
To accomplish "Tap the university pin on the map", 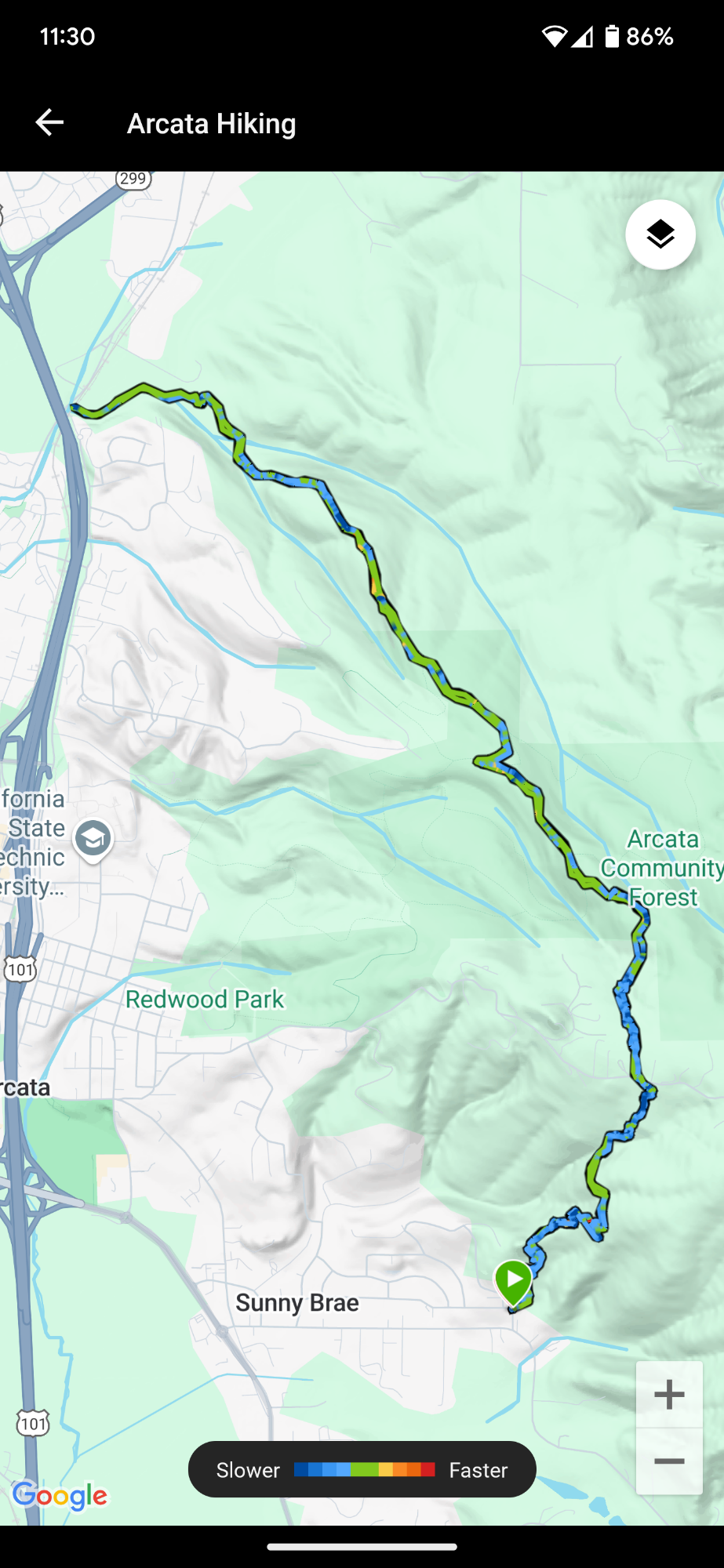I will pos(93,840).
